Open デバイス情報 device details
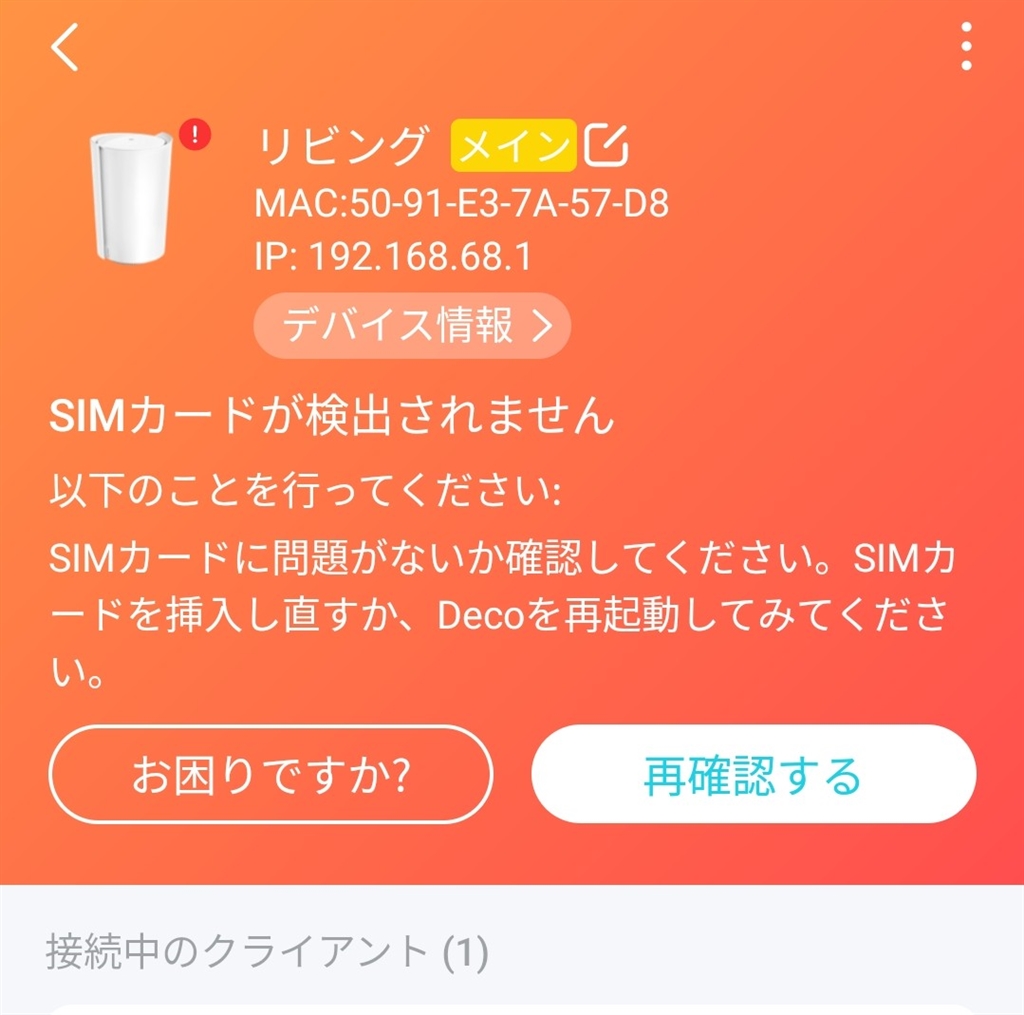The width and height of the screenshot is (1024, 1015). pyautogui.click(x=412, y=325)
